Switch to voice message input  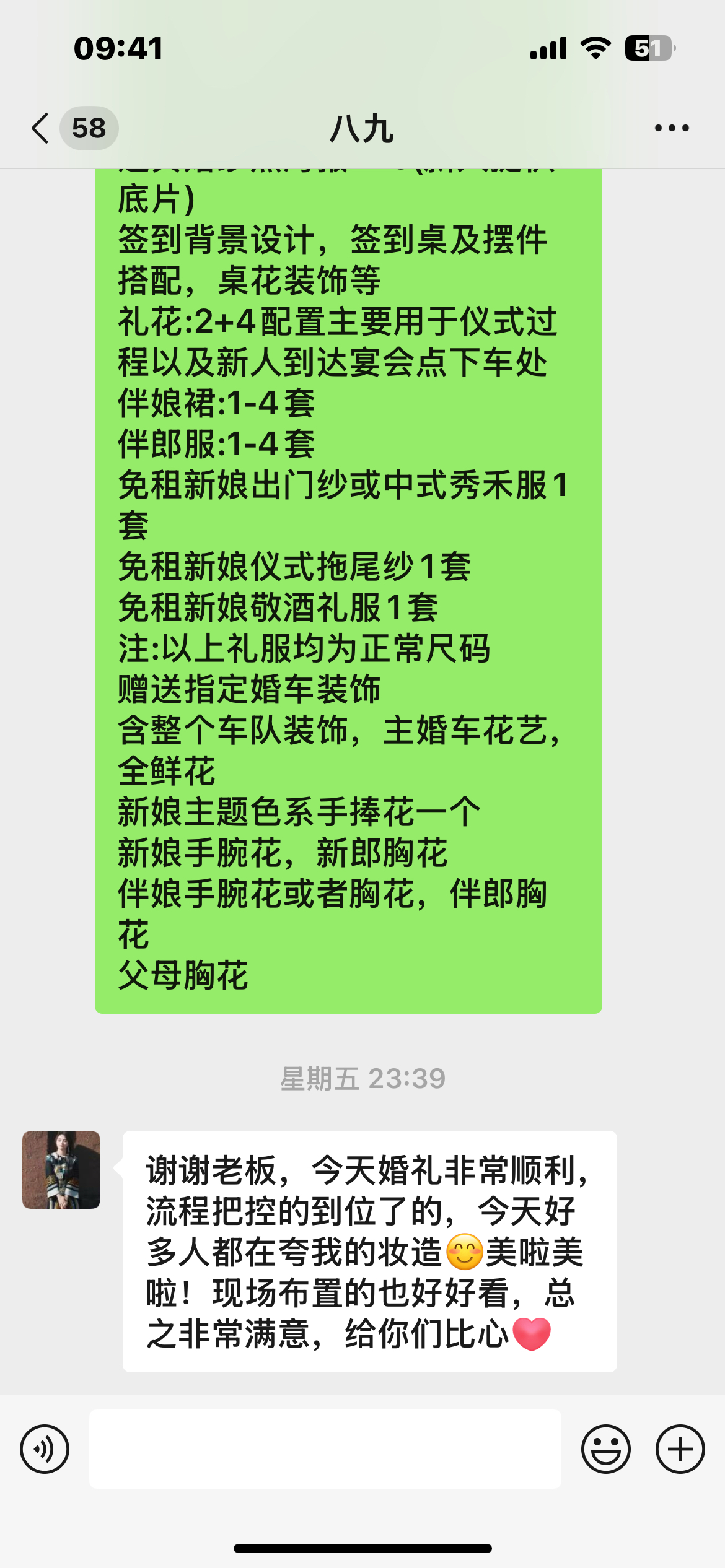click(45, 1449)
